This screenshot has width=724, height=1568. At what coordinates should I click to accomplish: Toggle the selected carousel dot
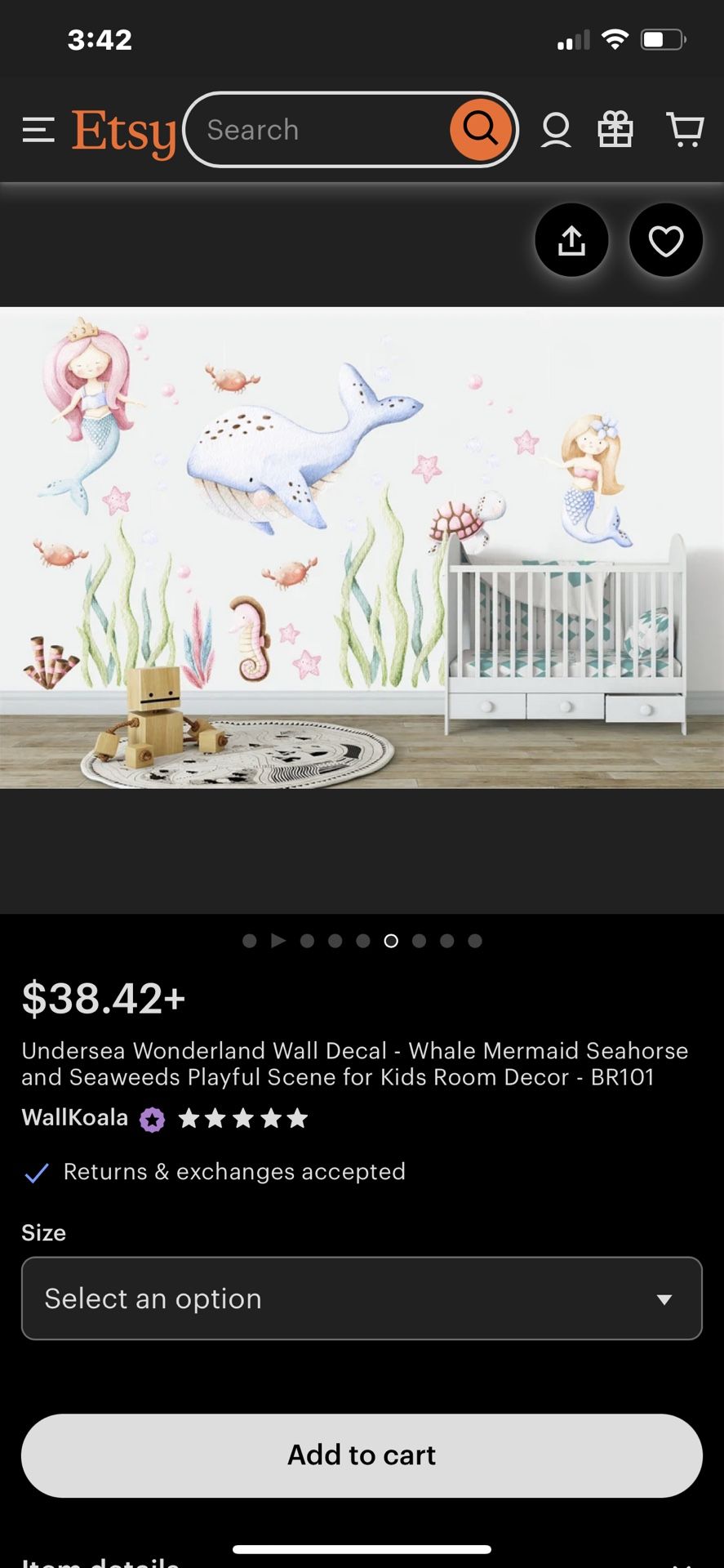tap(391, 941)
